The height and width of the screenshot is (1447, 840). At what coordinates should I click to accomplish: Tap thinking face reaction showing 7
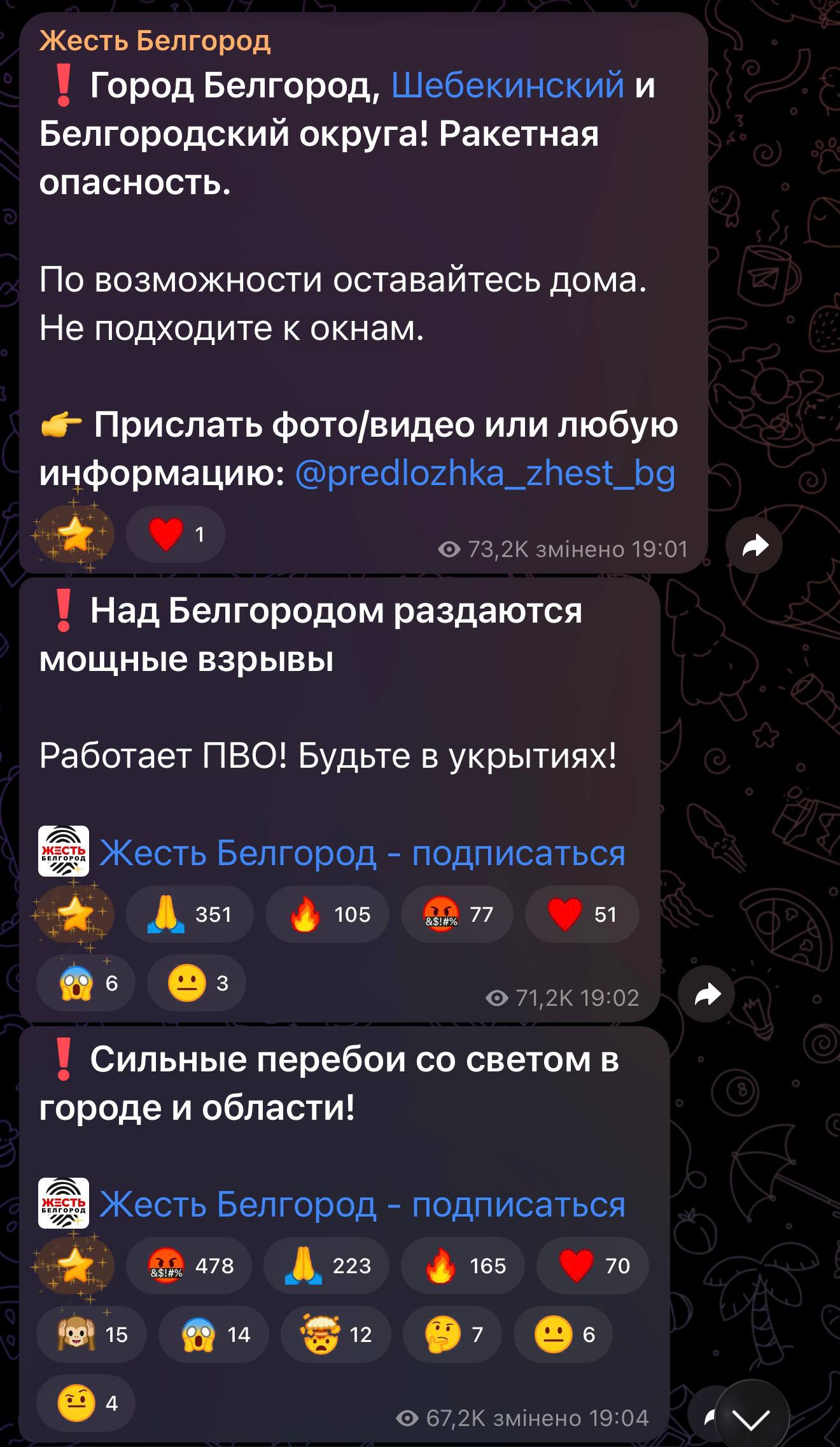coord(452,1334)
